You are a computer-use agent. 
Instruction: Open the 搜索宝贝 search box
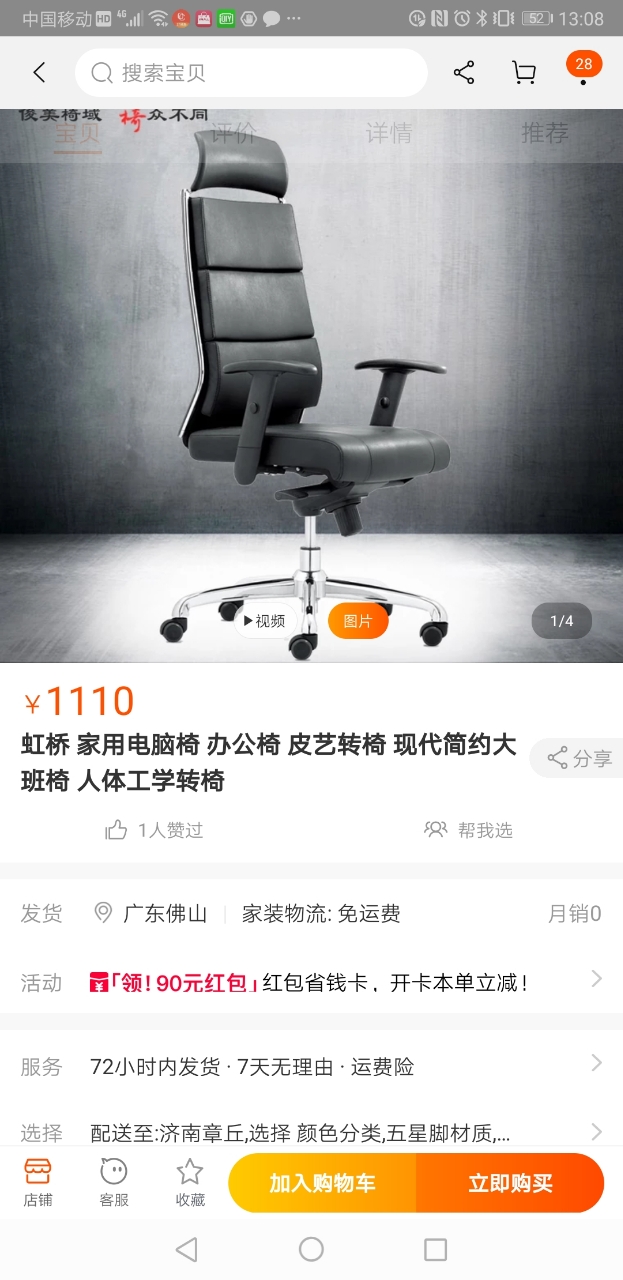tap(250, 73)
